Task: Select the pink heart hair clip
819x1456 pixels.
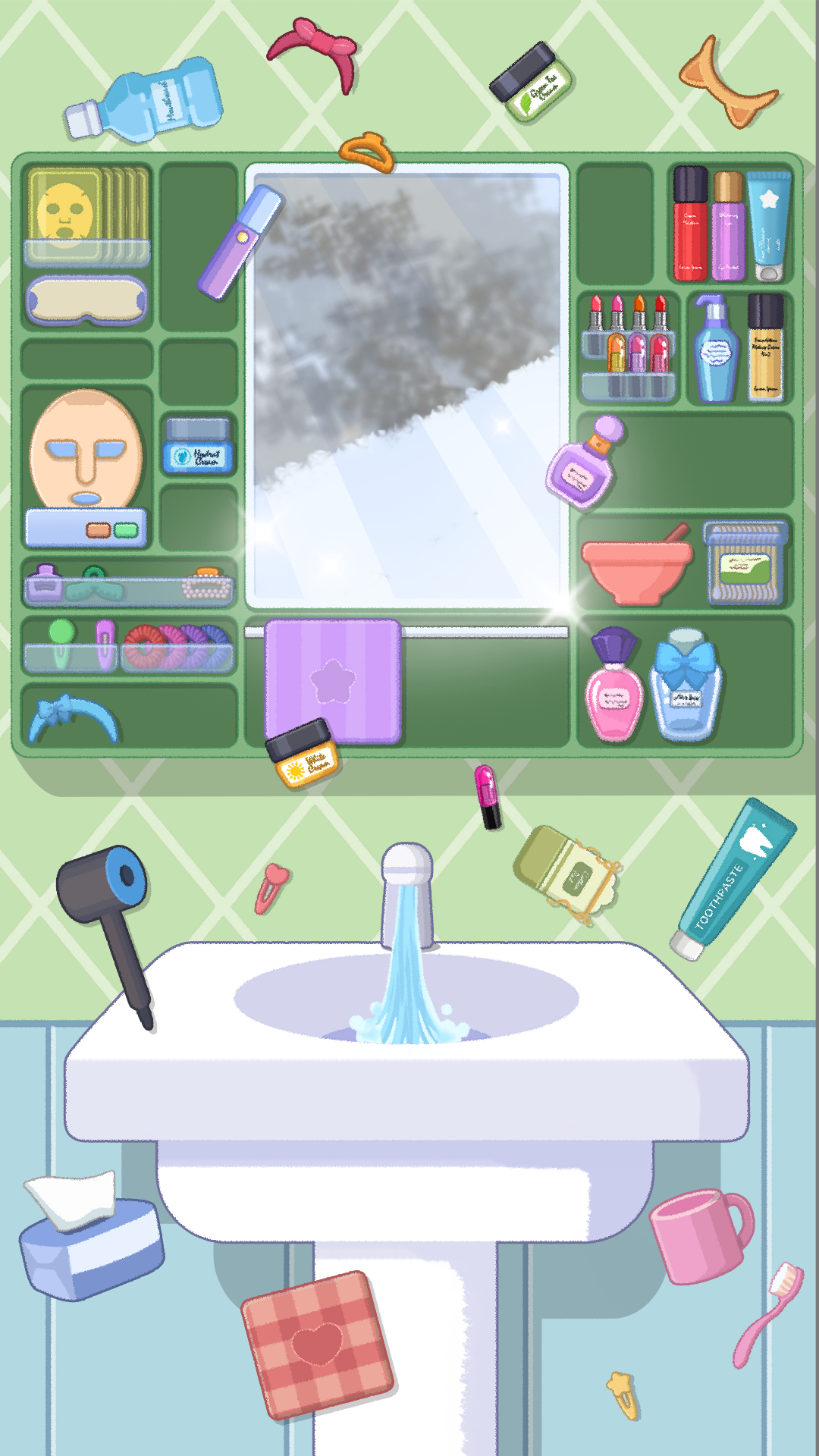Action: click(270, 887)
